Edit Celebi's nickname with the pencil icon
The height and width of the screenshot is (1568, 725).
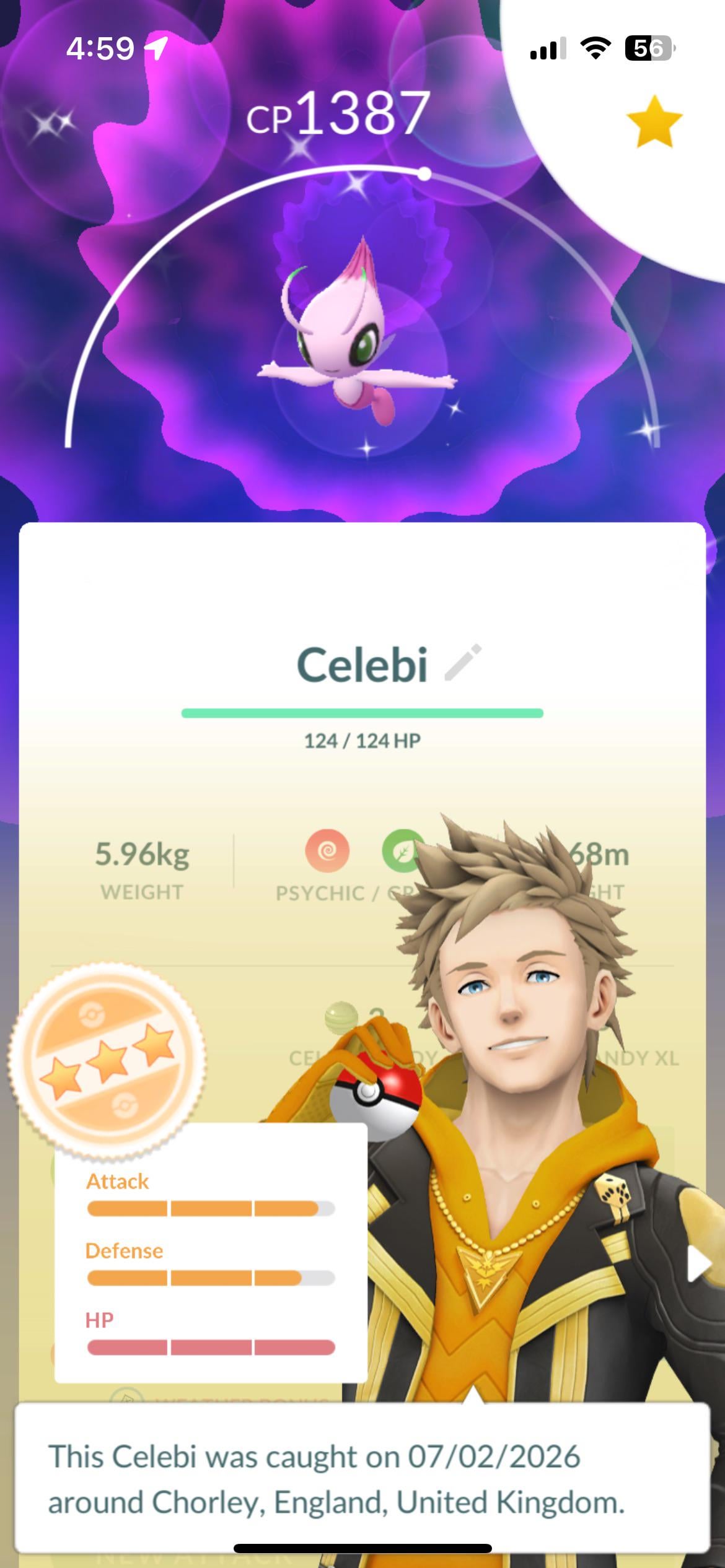463,663
